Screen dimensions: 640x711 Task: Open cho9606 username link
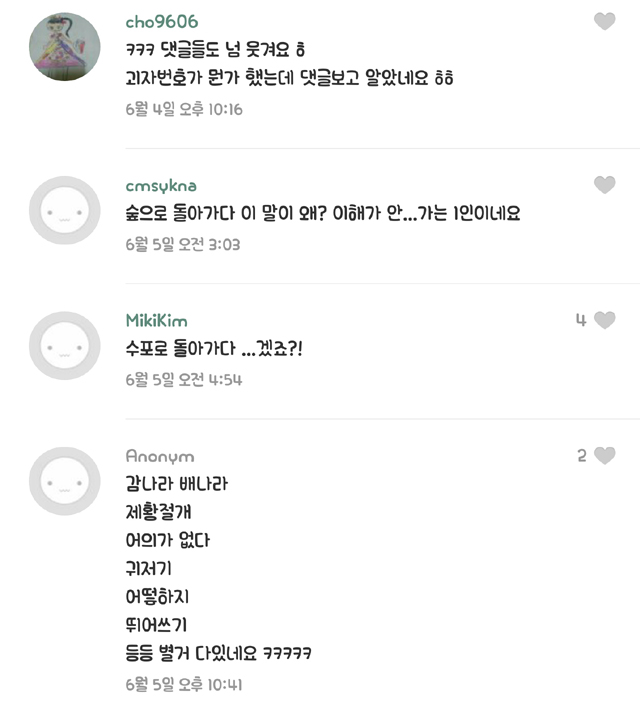pos(161,22)
